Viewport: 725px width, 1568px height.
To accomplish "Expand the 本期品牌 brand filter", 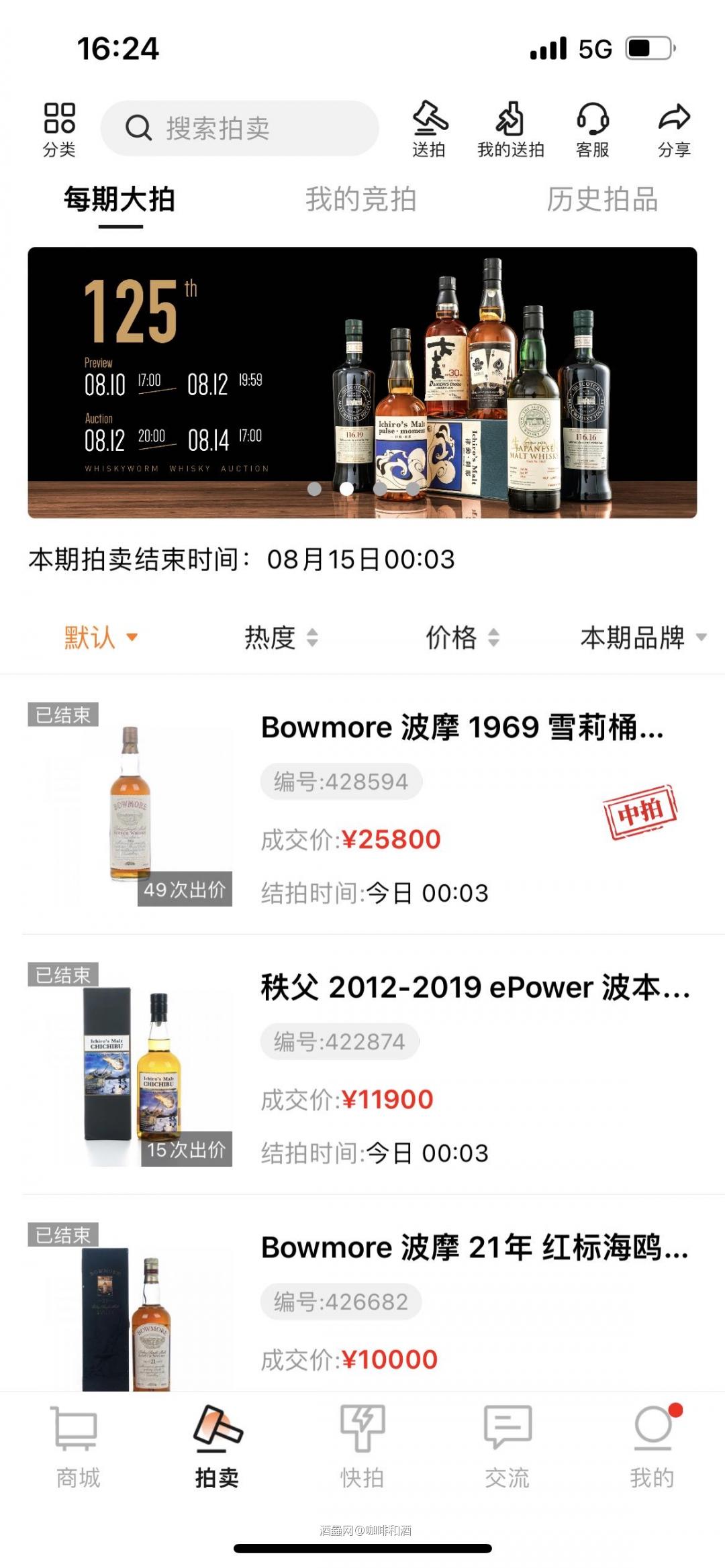I will 641,639.
